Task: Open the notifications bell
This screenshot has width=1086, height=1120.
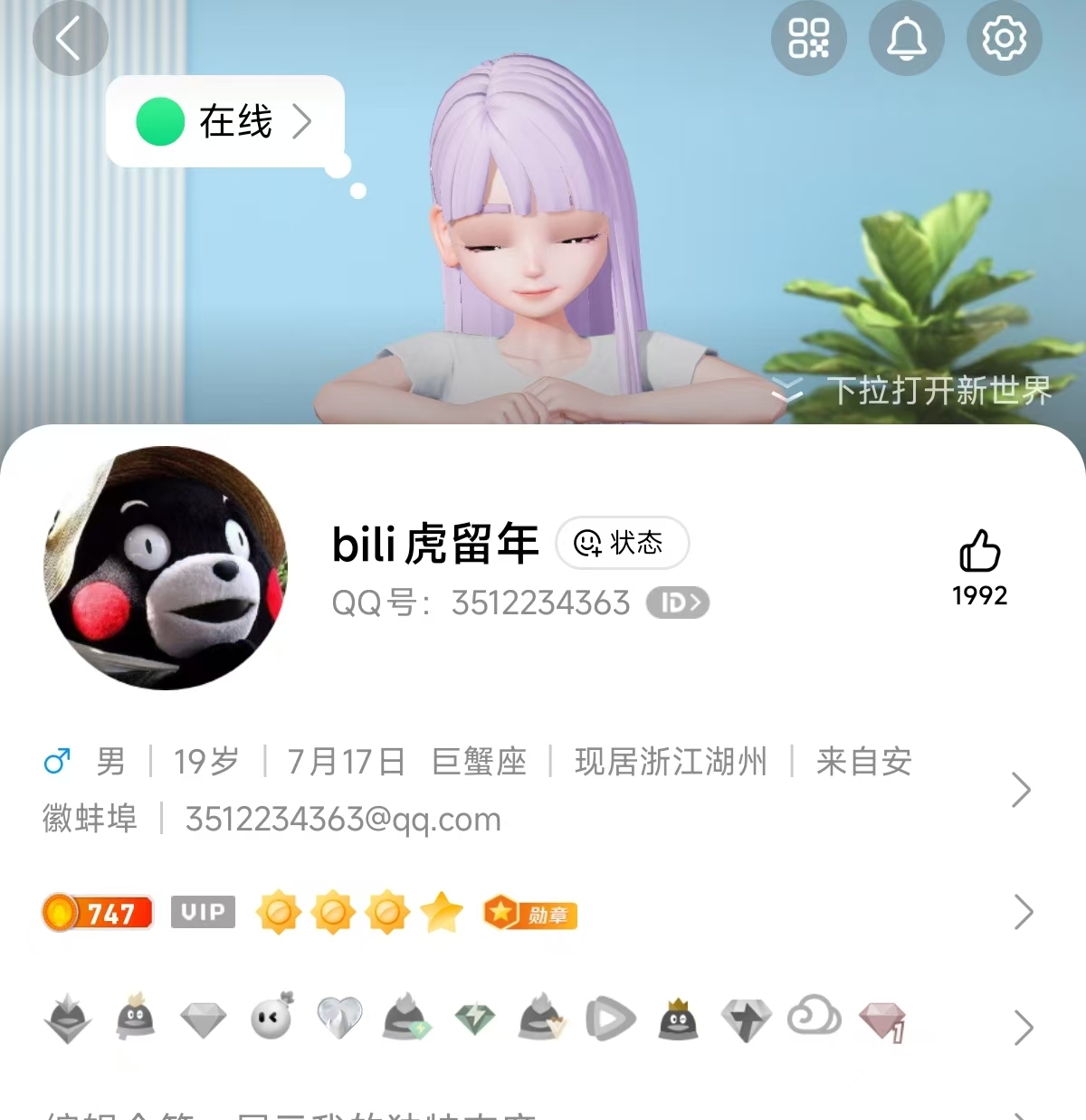Action: [x=906, y=39]
